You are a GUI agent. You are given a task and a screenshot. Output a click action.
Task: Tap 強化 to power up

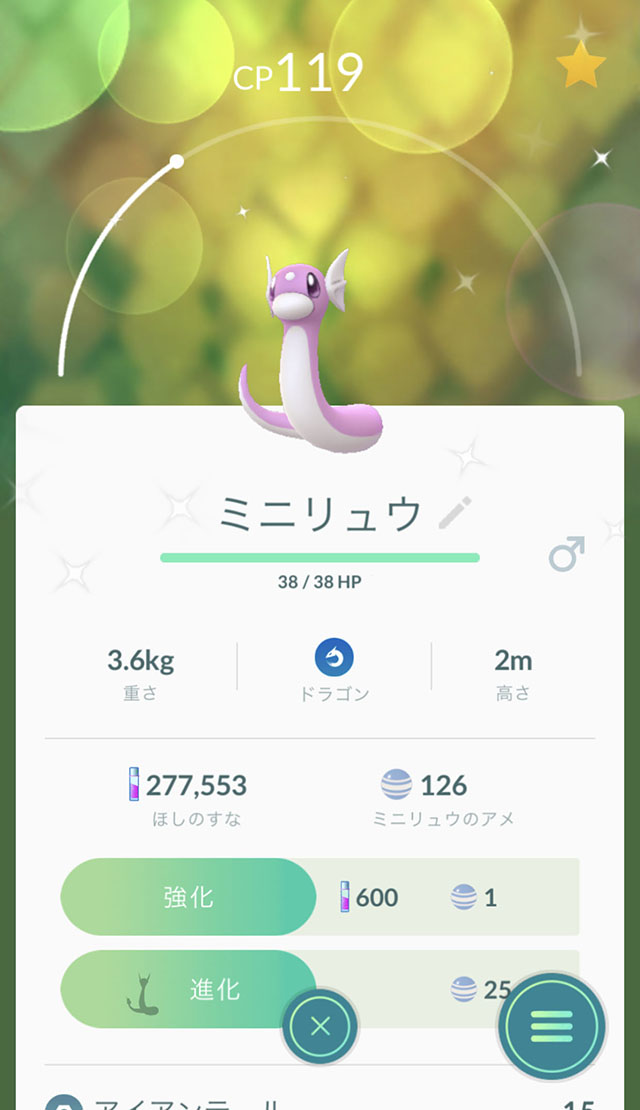pos(189,897)
